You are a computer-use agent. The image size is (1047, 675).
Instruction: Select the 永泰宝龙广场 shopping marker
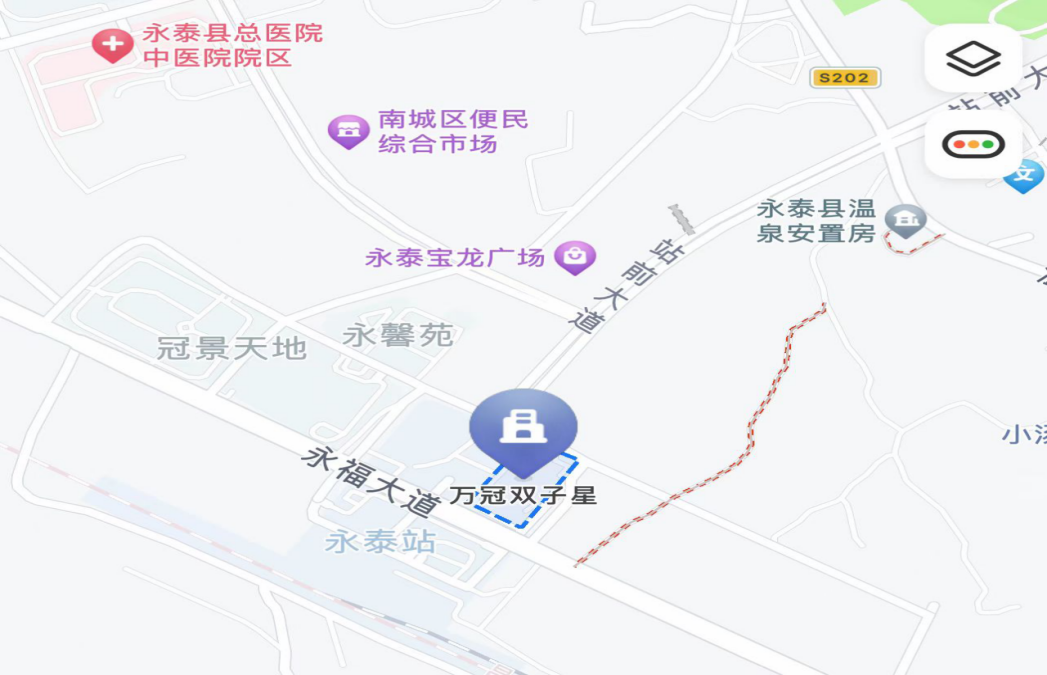(x=575, y=257)
